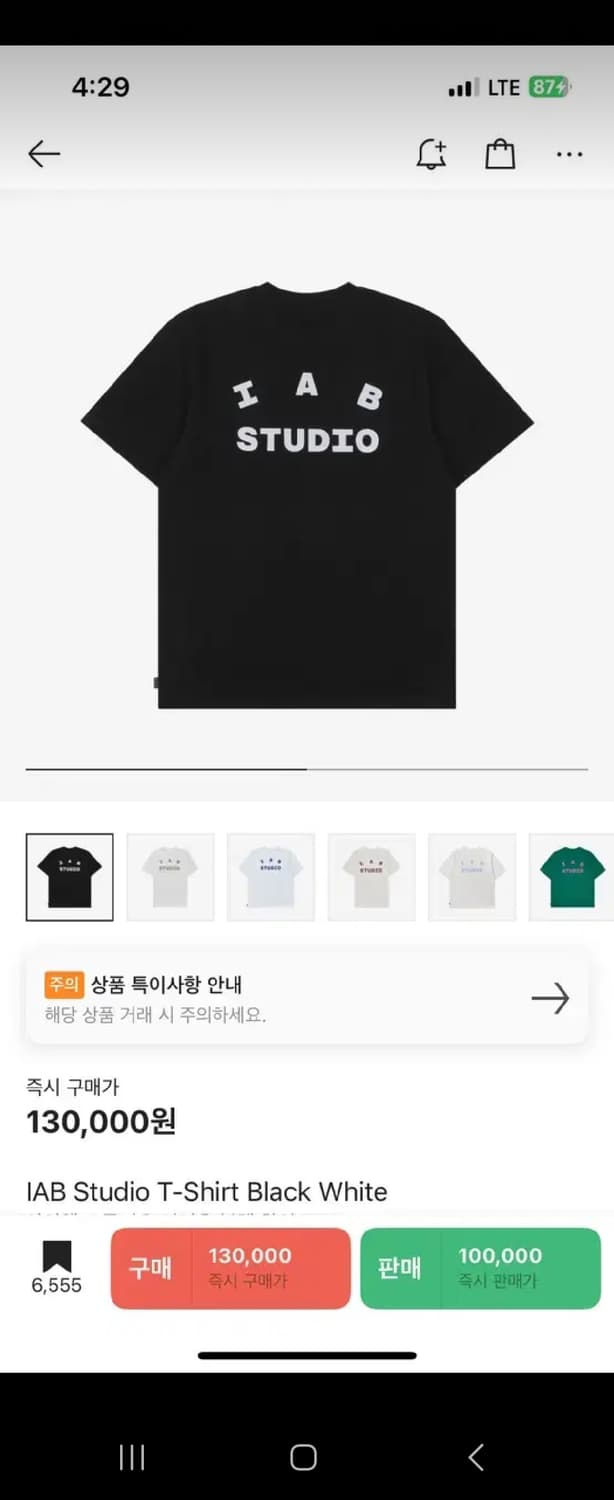Select the light blue T-shirt thumbnail
Viewport: 614px width, 1500px height.
[271, 877]
